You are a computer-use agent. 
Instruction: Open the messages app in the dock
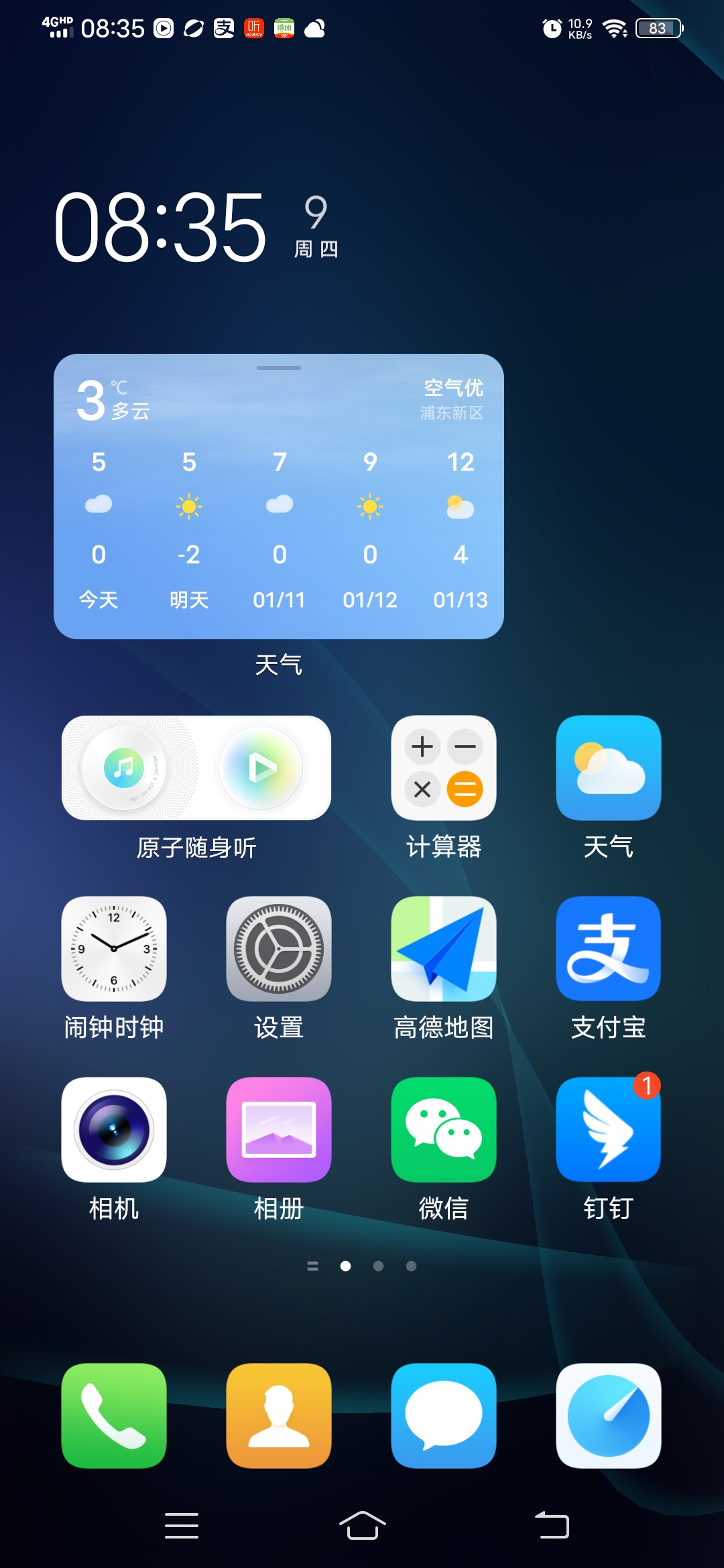444,1415
